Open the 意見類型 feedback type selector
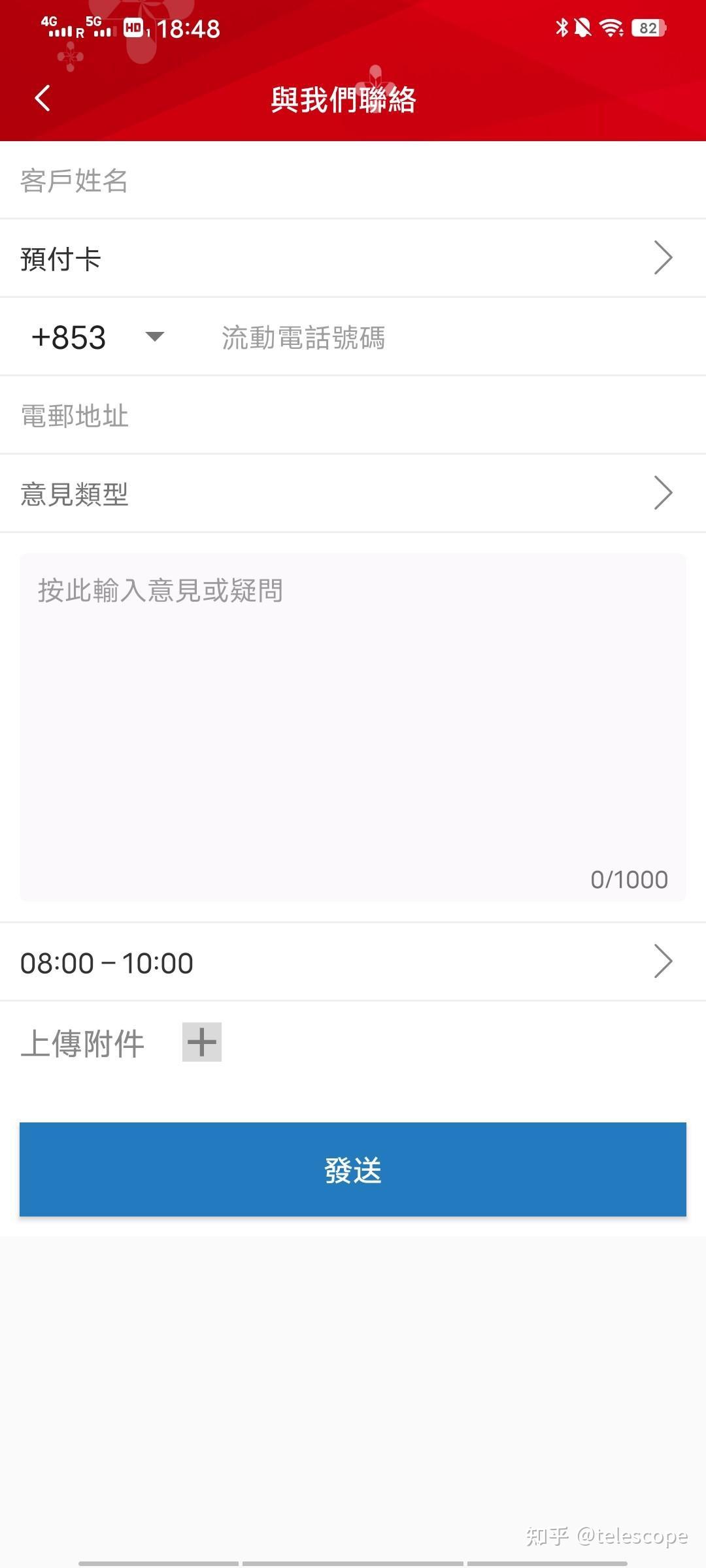This screenshot has height=1568, width=706. point(353,495)
